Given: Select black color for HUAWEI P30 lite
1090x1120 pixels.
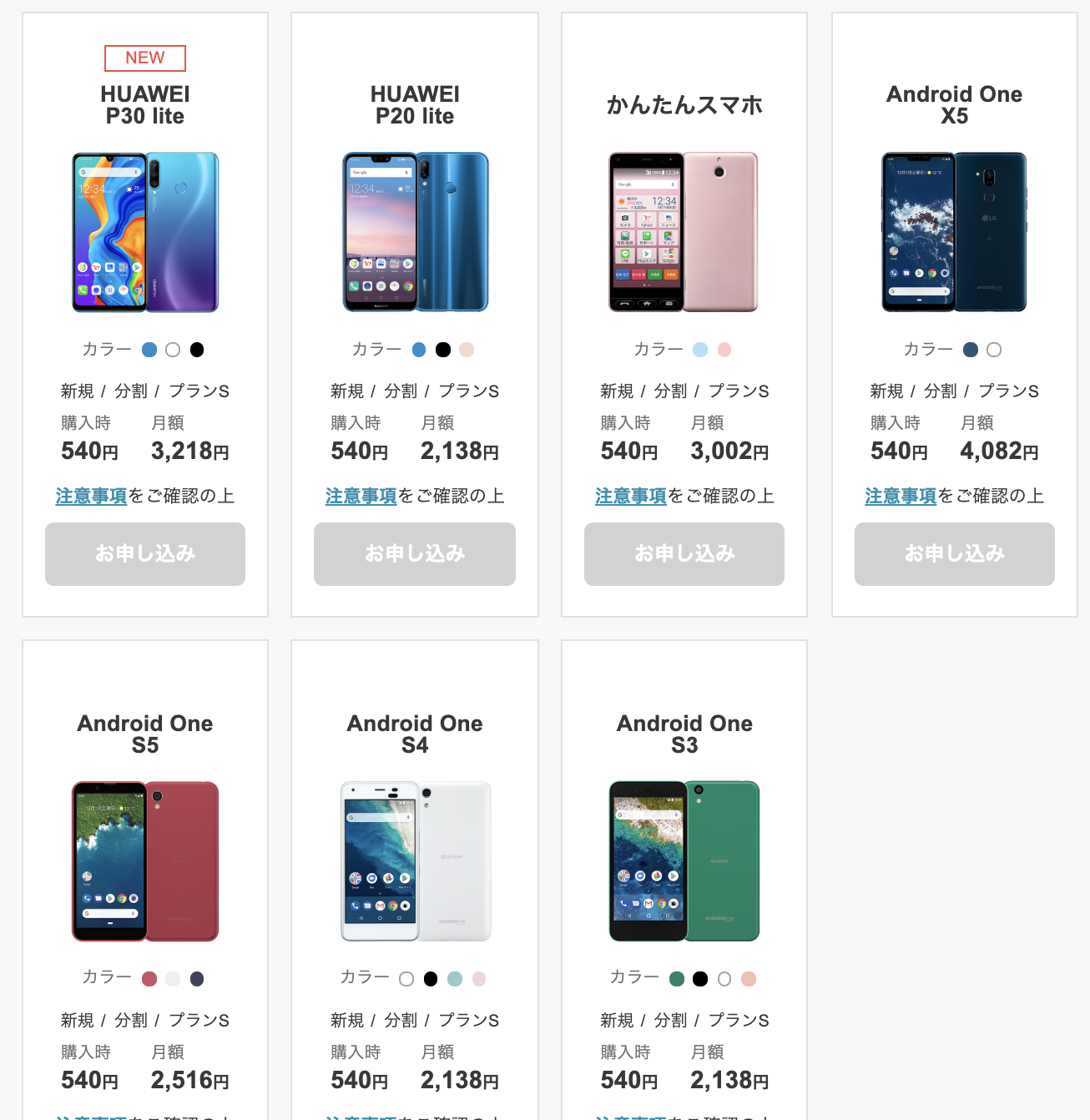Looking at the screenshot, I should pyautogui.click(x=197, y=350).
